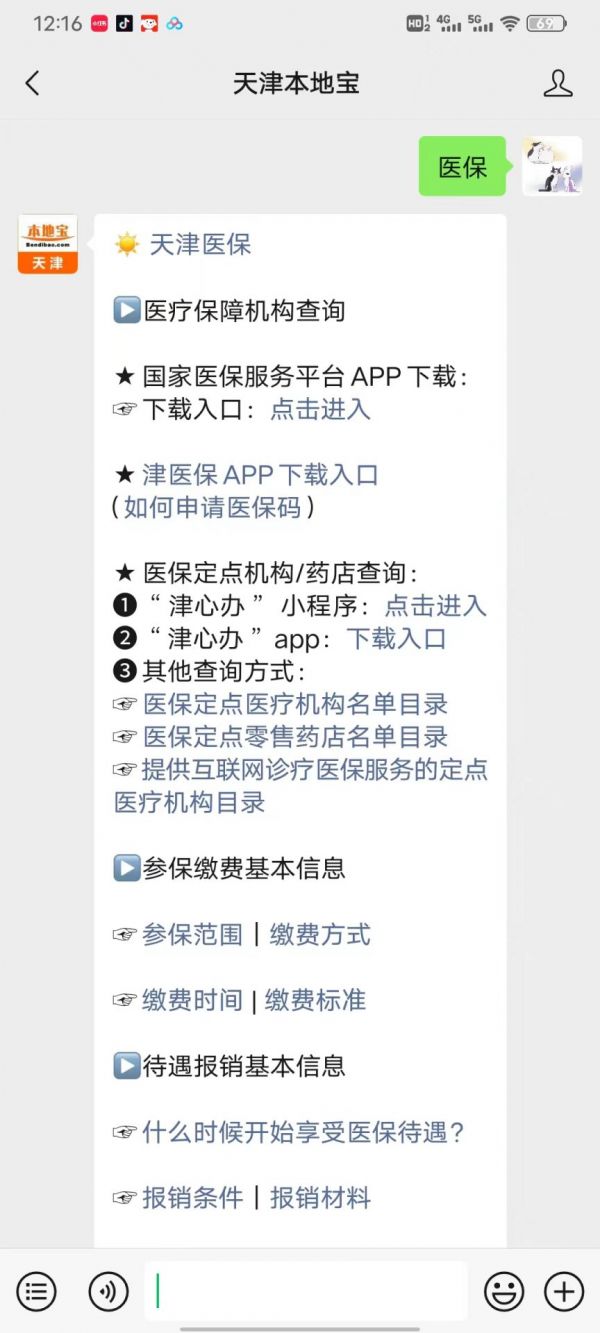
Task: Go back from 天津本地宝 chat
Action: point(33,83)
